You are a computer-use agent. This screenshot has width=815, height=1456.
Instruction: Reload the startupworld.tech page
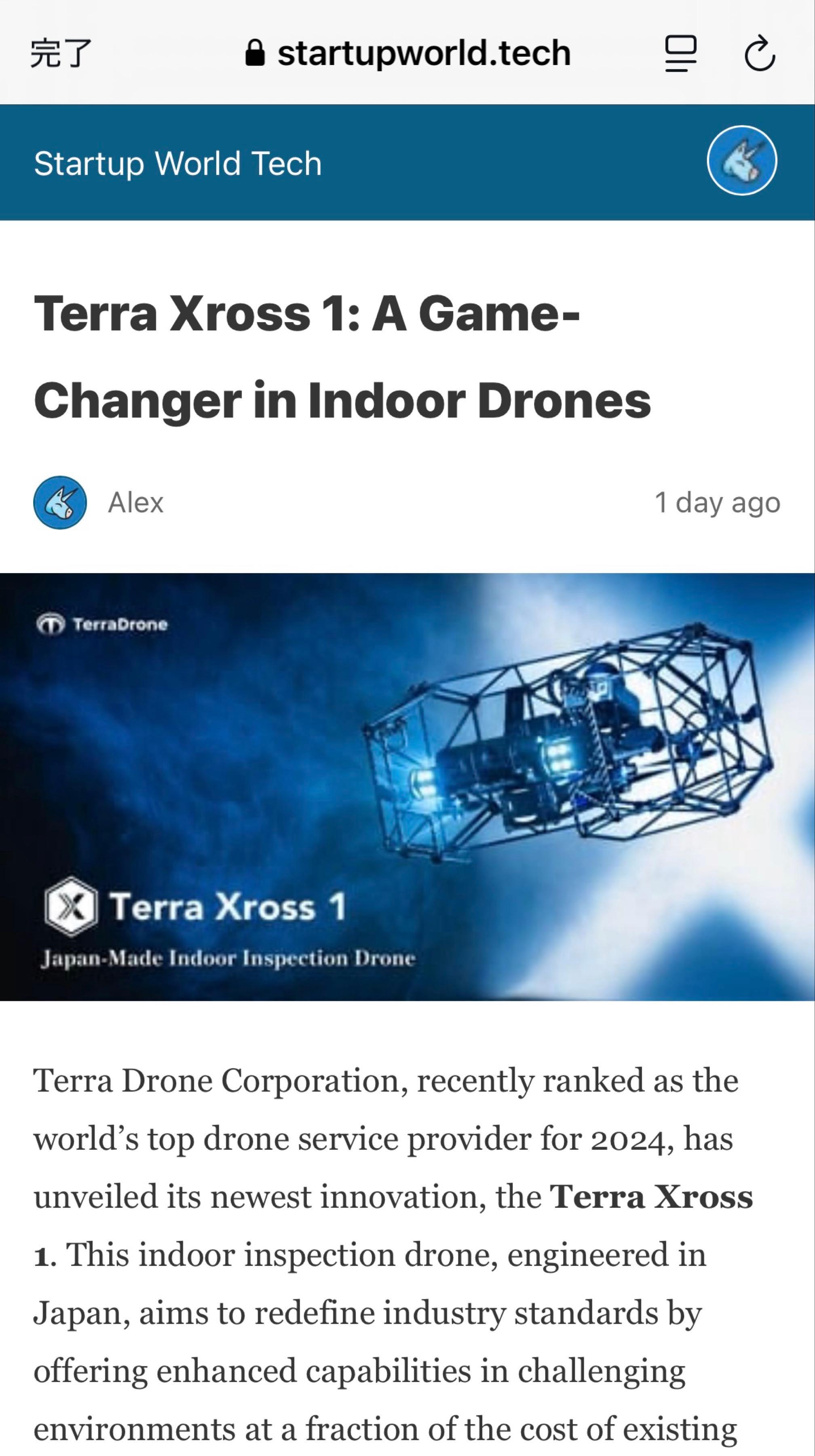click(759, 53)
